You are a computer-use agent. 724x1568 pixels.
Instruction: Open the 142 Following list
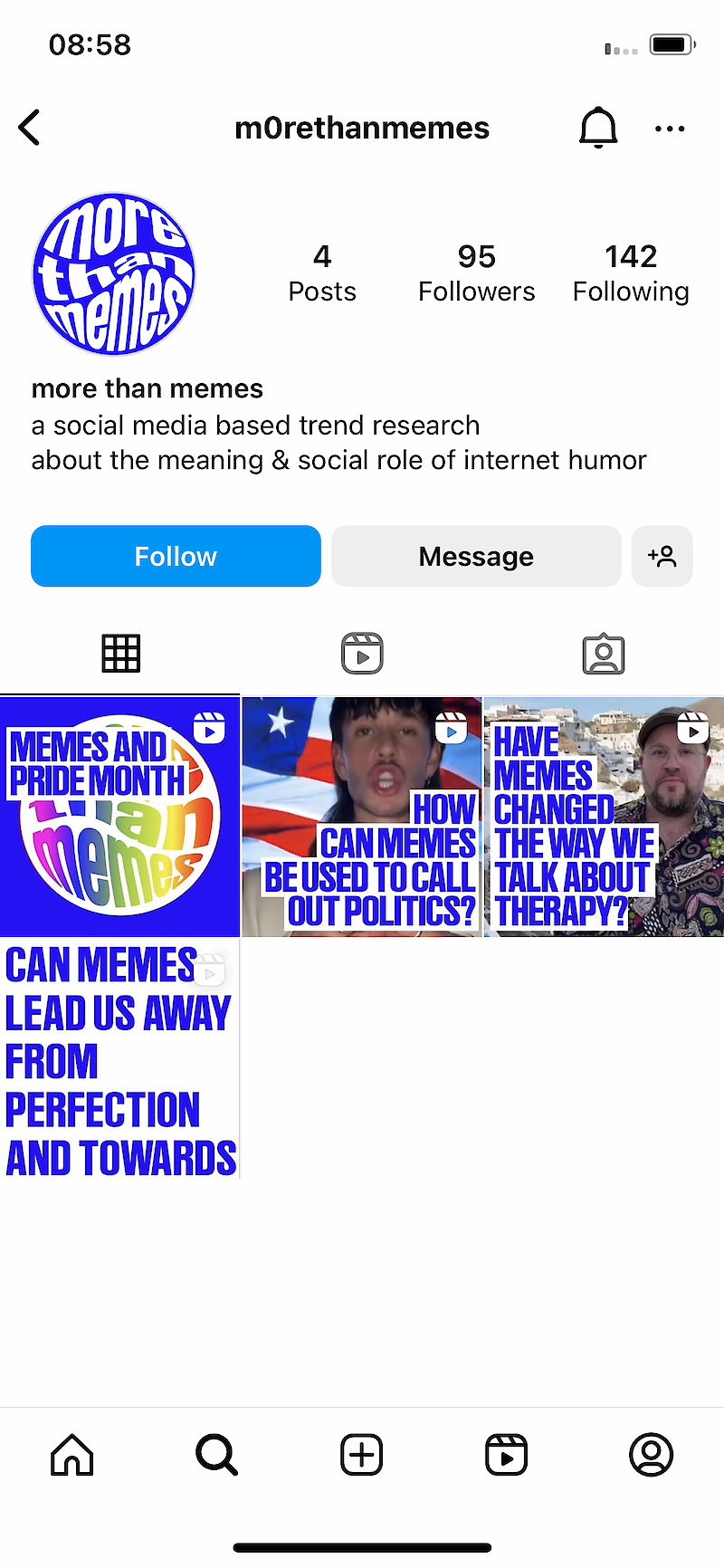click(631, 273)
